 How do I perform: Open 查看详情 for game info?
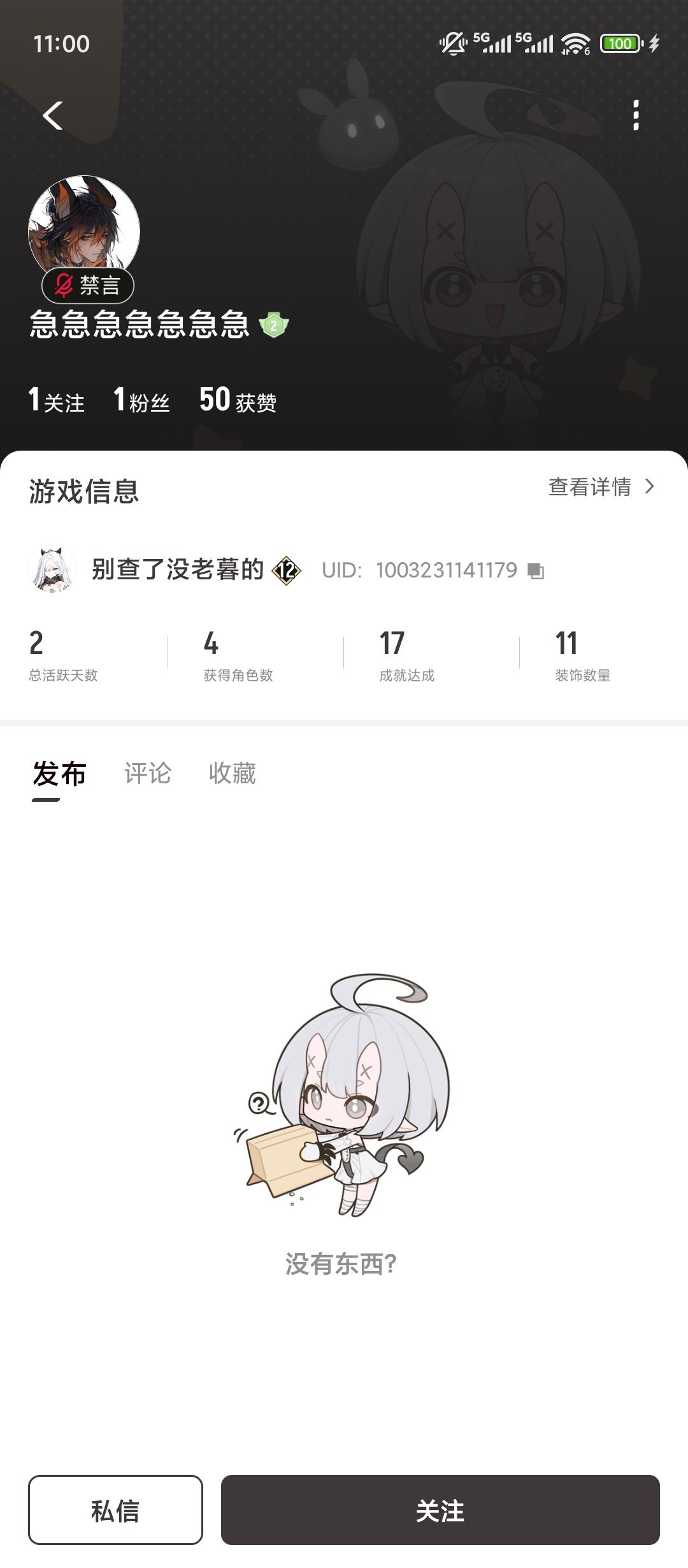601,487
